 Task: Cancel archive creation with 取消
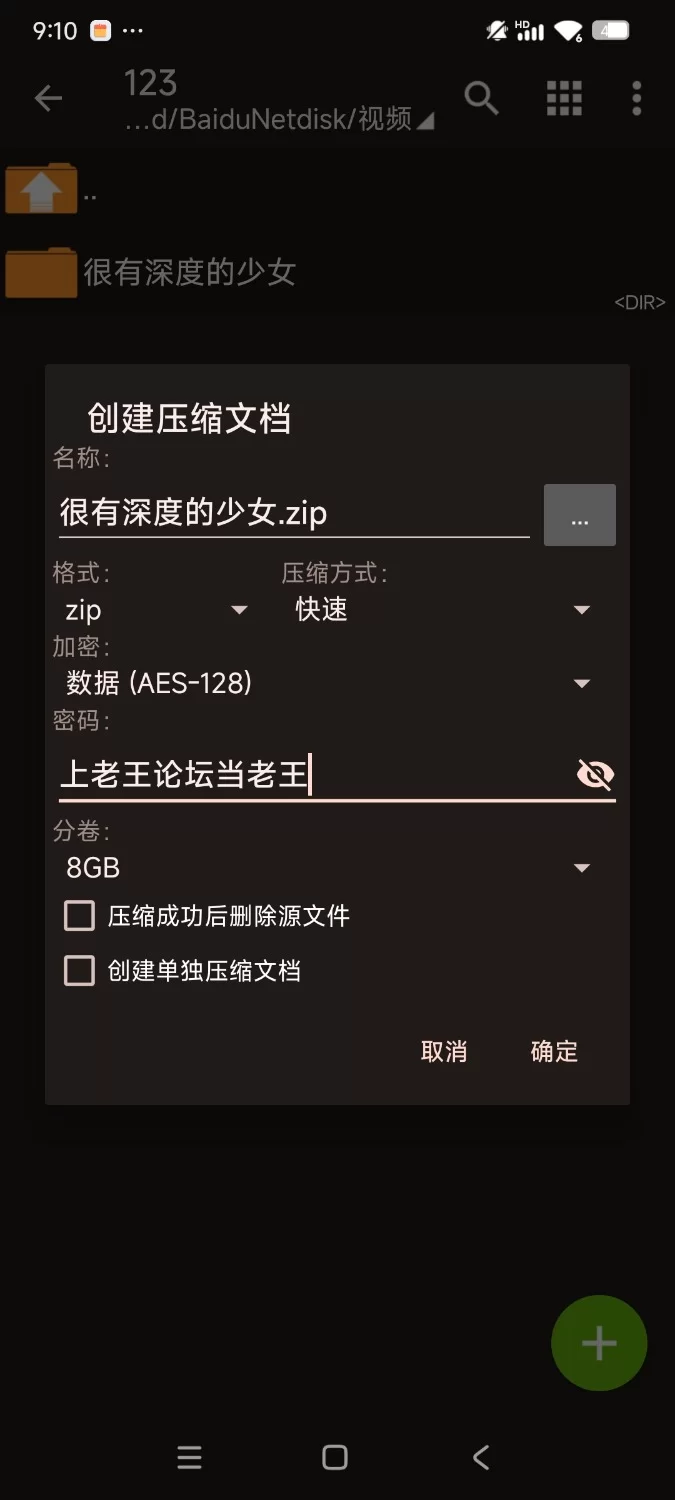point(444,1051)
